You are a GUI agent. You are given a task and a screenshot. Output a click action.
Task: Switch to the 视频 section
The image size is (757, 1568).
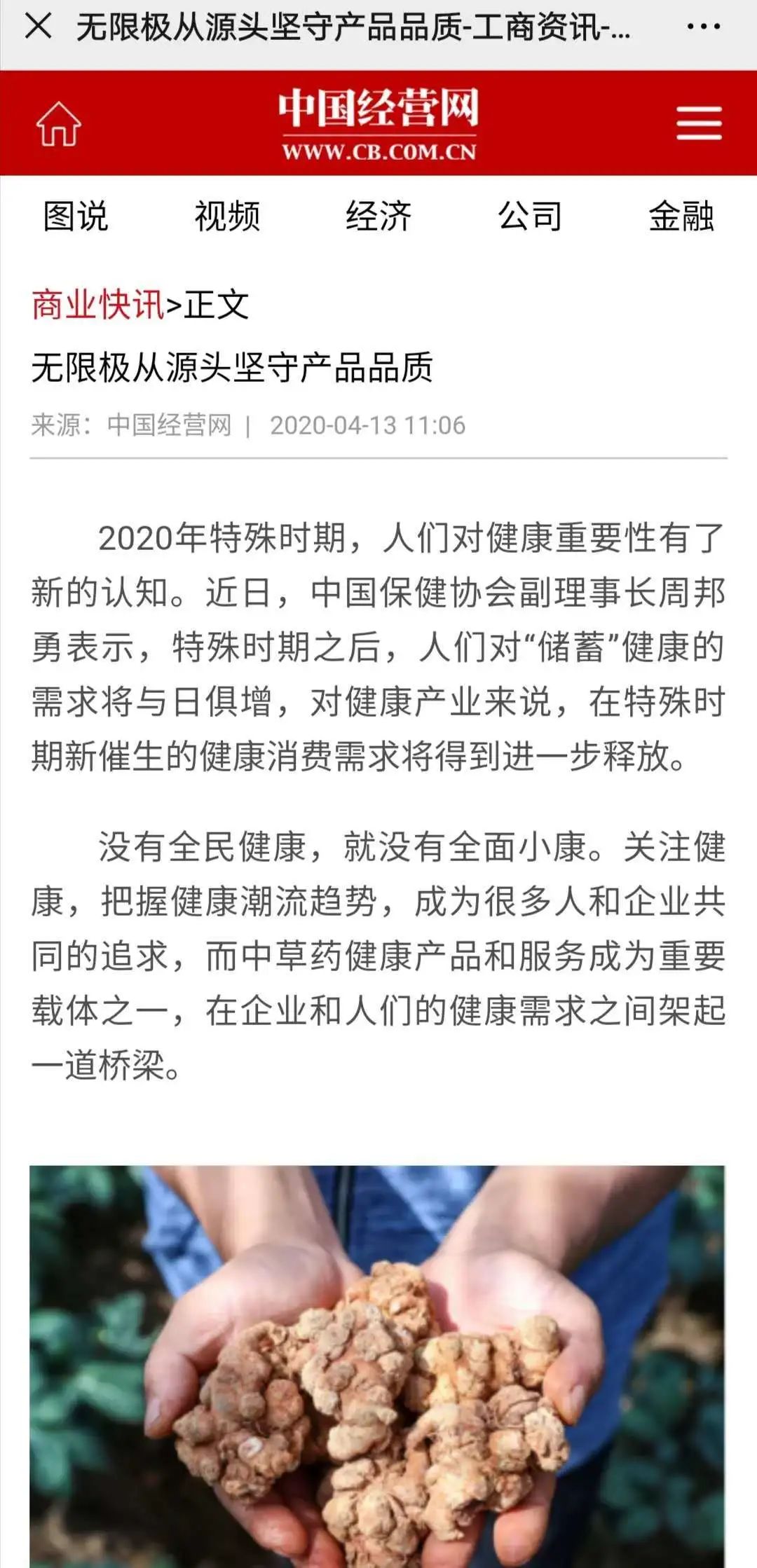227,216
